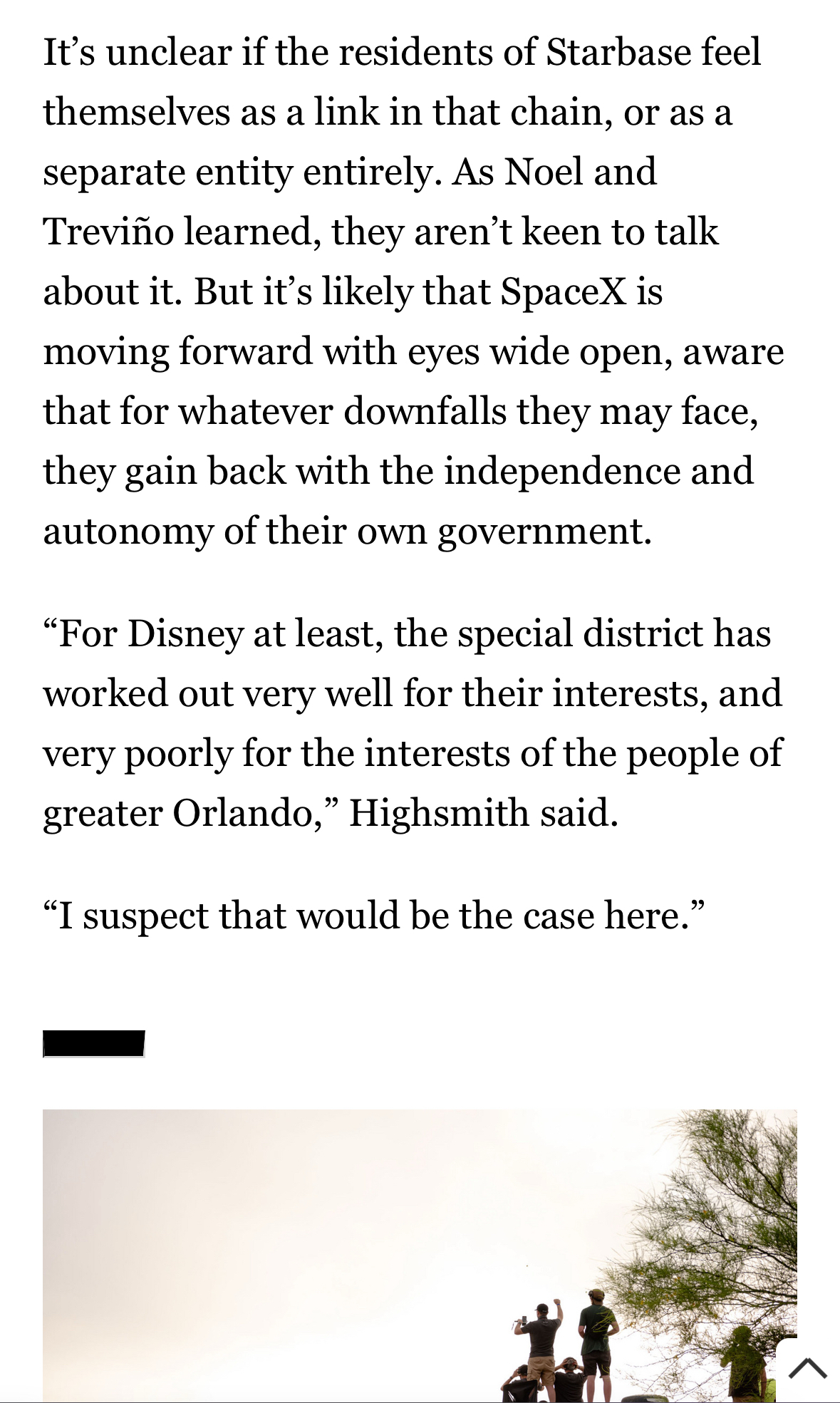Open the article photo of spectators
The image size is (840, 1403).
tap(419, 1254)
